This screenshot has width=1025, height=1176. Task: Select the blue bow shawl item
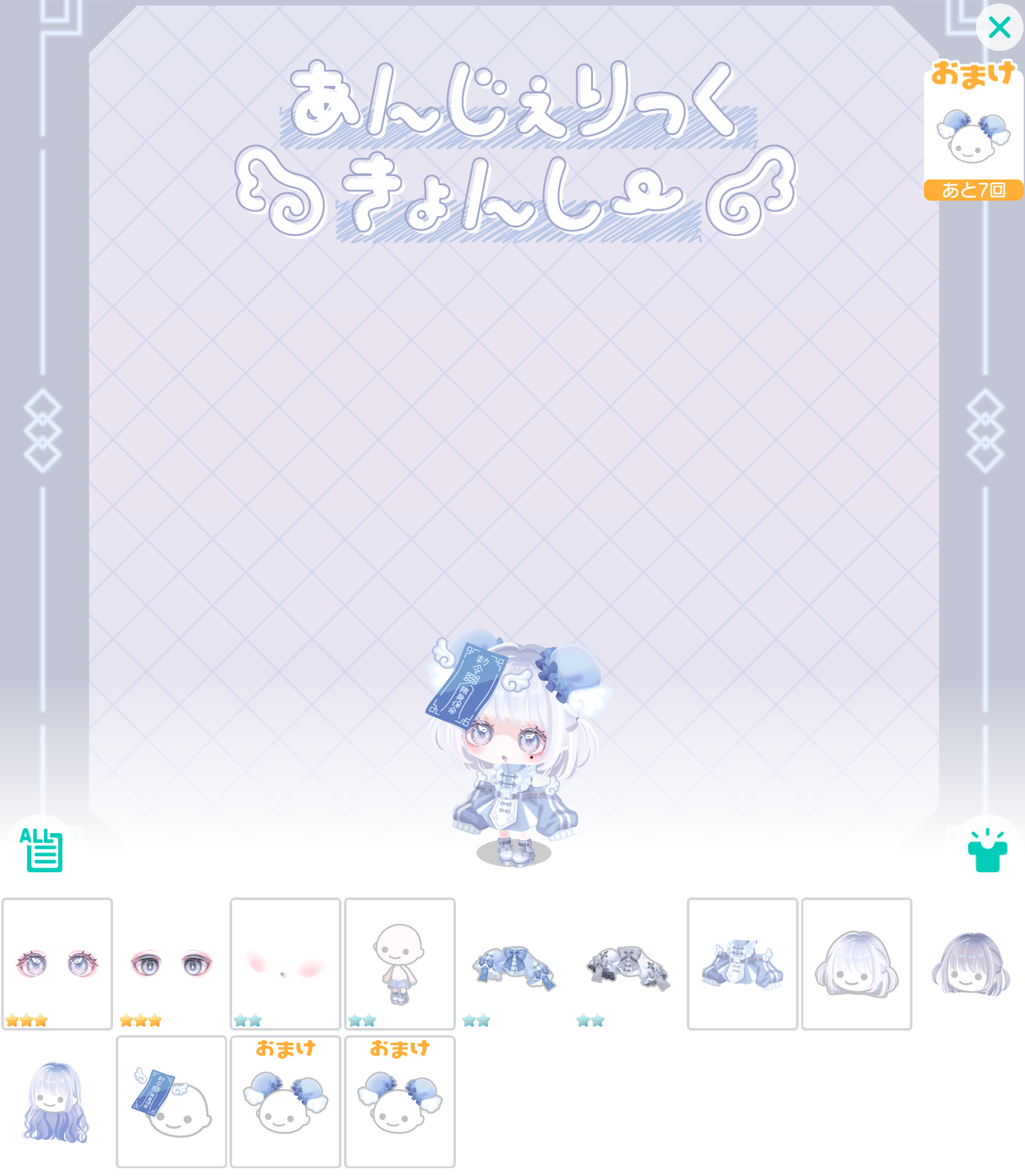[x=514, y=964]
